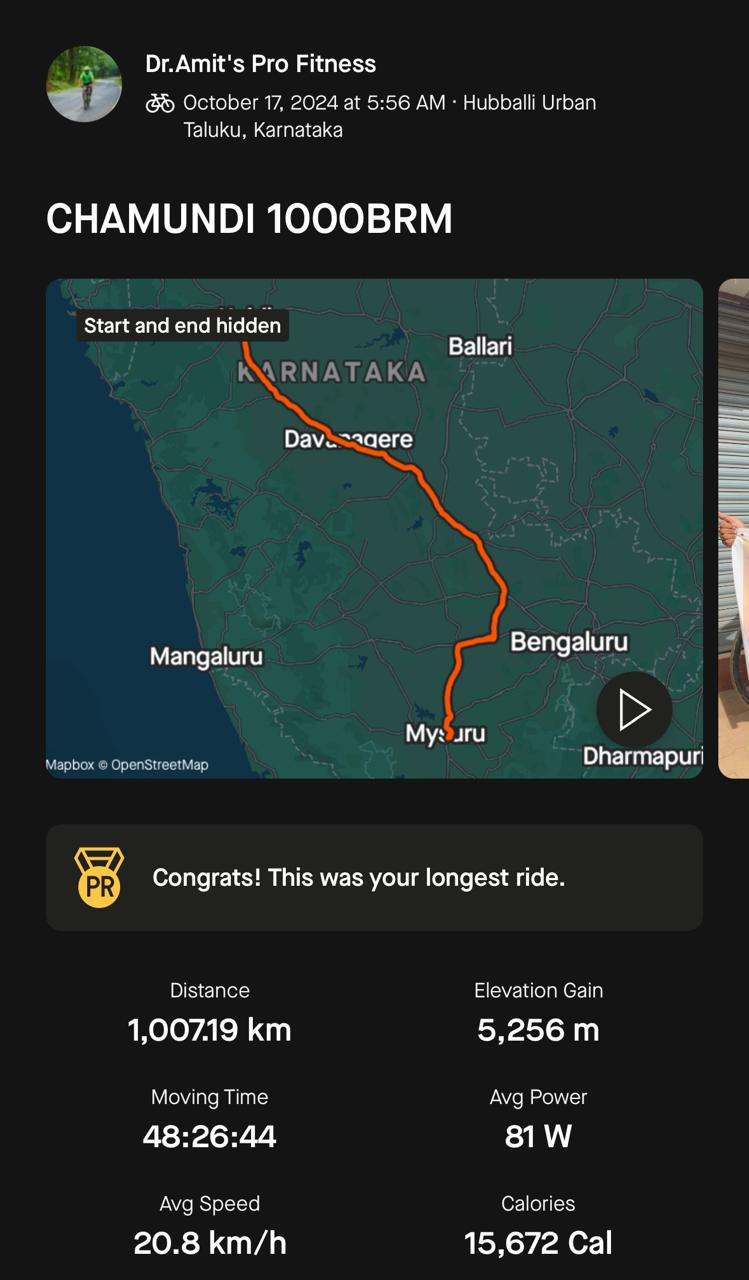
Task: Play the route flyover video
Action: point(634,709)
